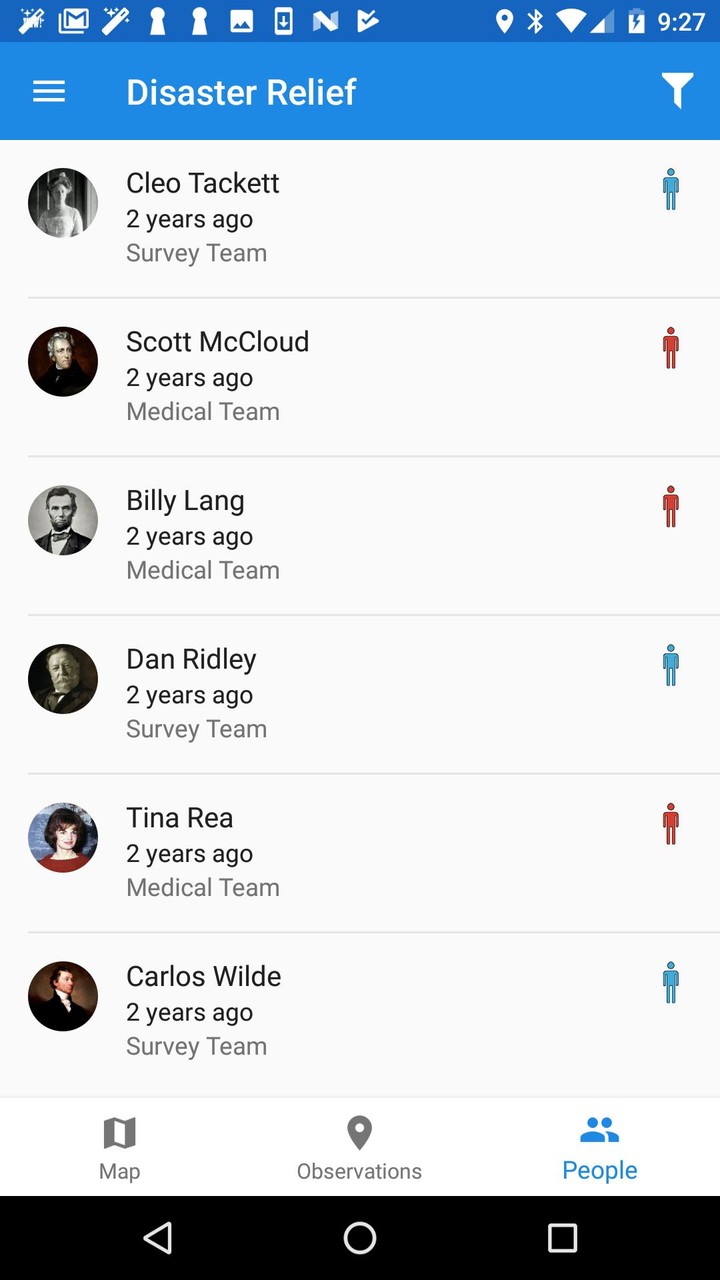The image size is (720, 1280).
Task: Return to the home screen
Action: [360, 1238]
